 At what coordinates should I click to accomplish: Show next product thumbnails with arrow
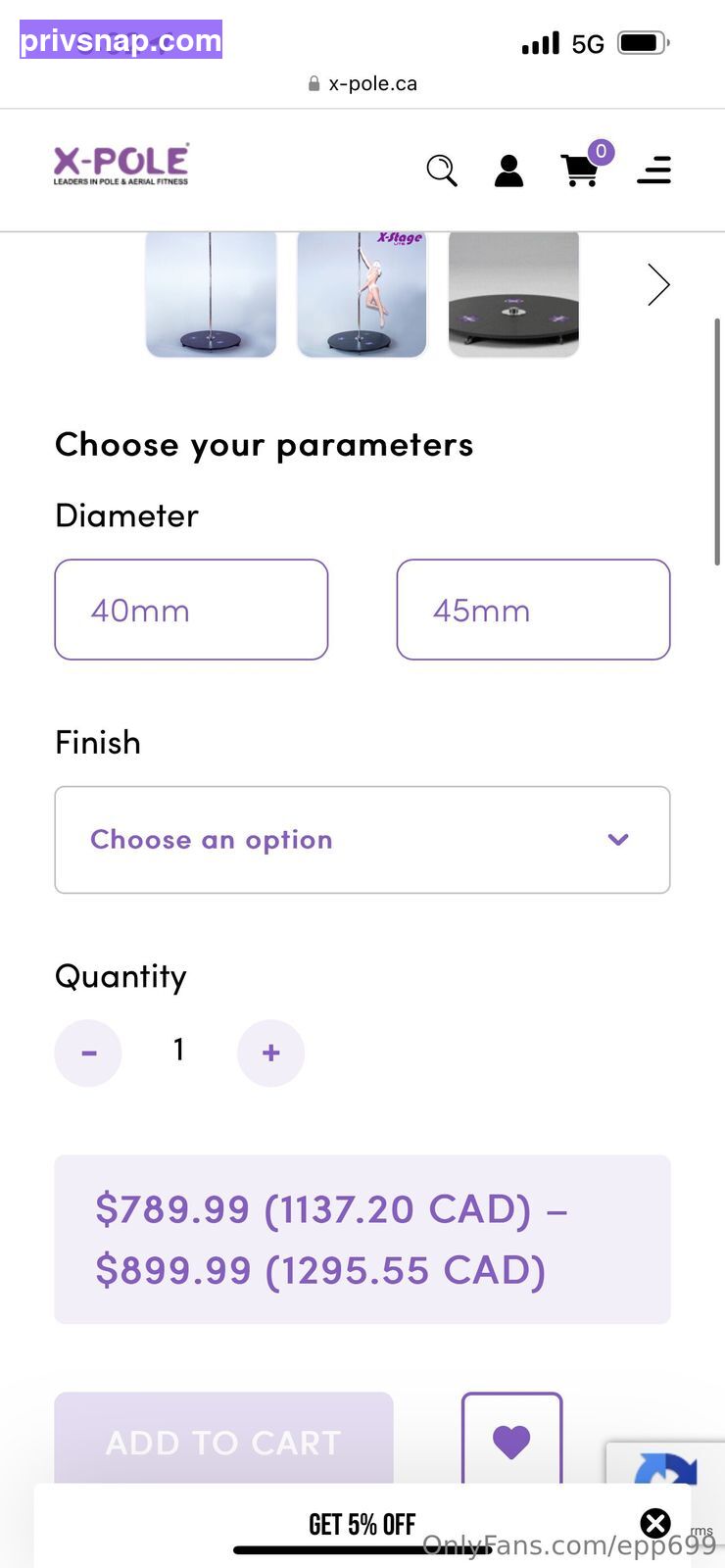658,285
